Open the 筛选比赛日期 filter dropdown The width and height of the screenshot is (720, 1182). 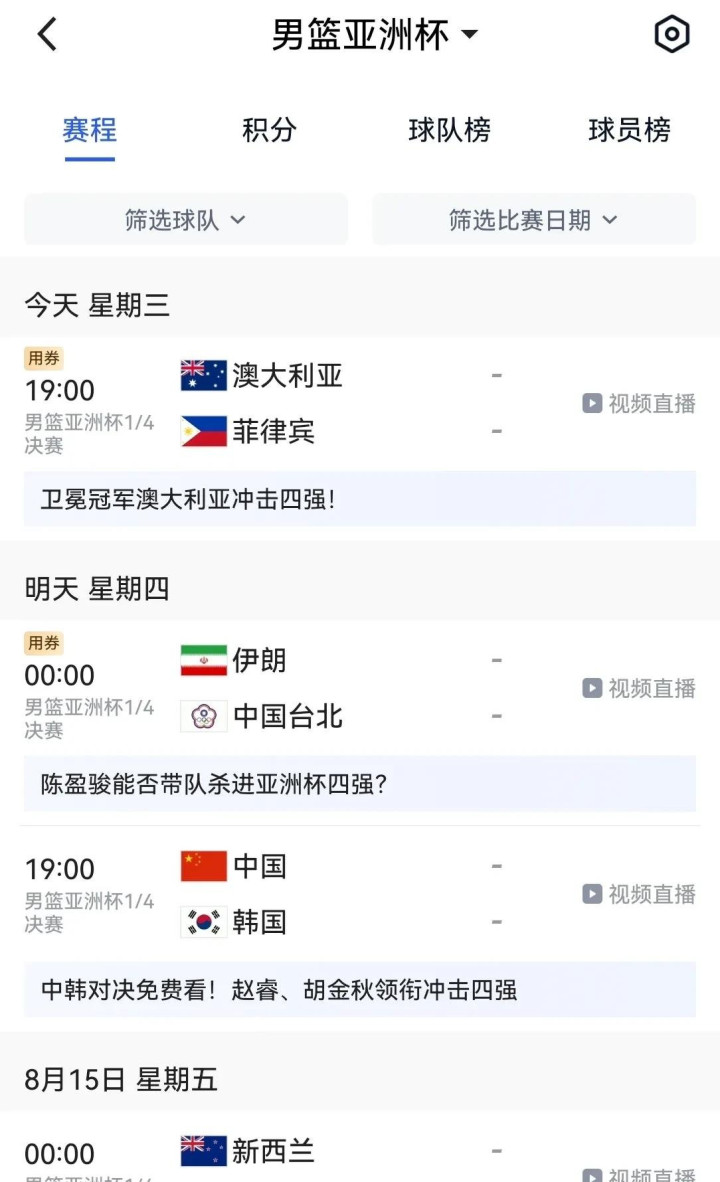(x=534, y=219)
